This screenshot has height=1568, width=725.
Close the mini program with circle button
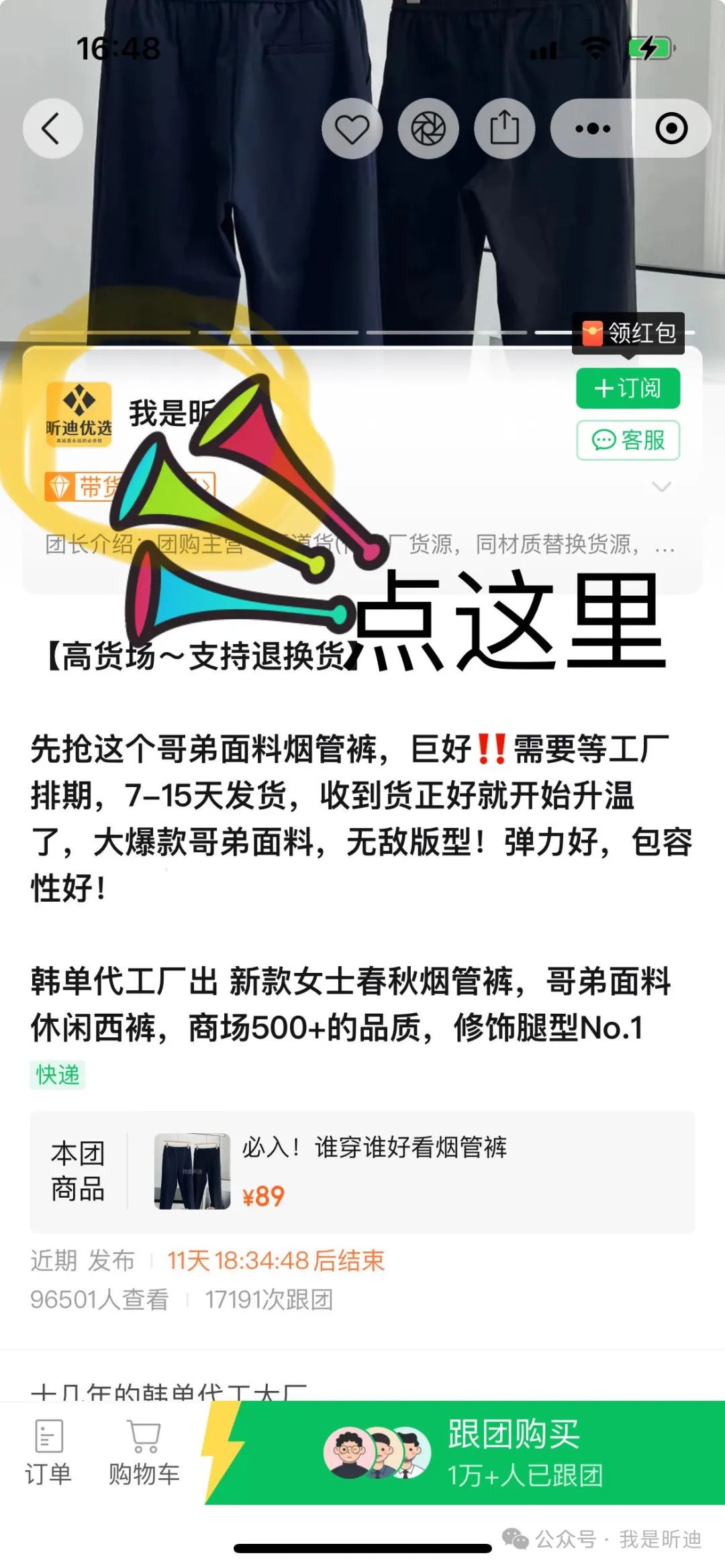(x=671, y=129)
